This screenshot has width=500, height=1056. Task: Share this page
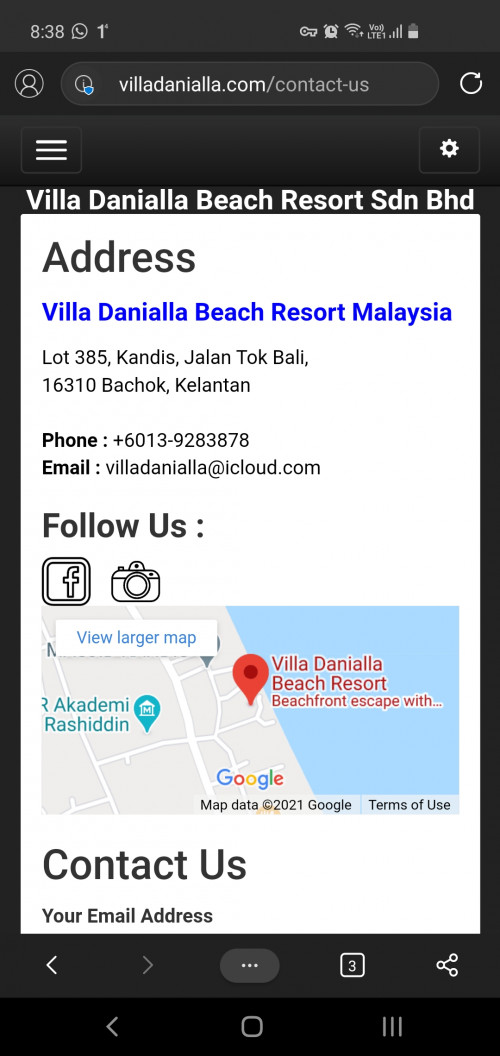point(447,966)
